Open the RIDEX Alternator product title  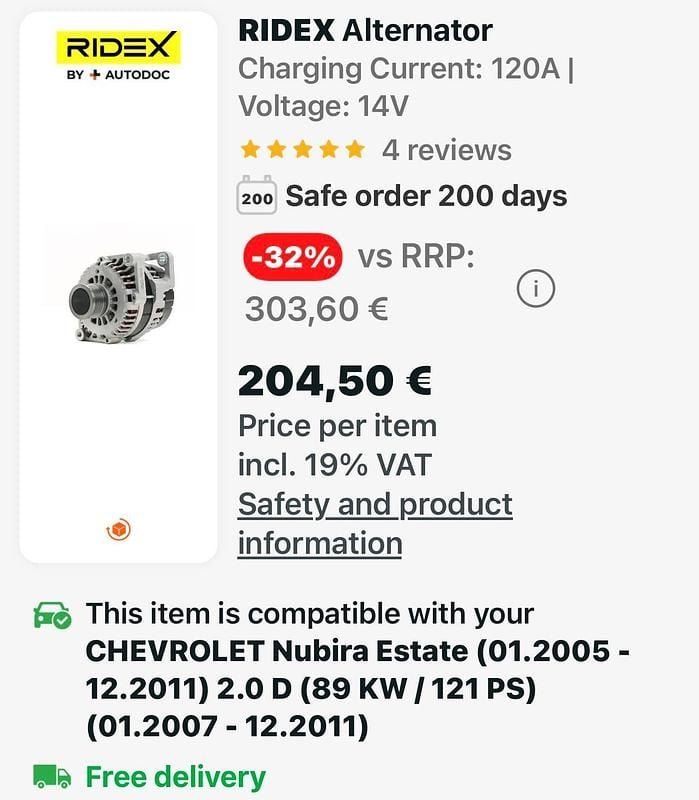pos(365,30)
